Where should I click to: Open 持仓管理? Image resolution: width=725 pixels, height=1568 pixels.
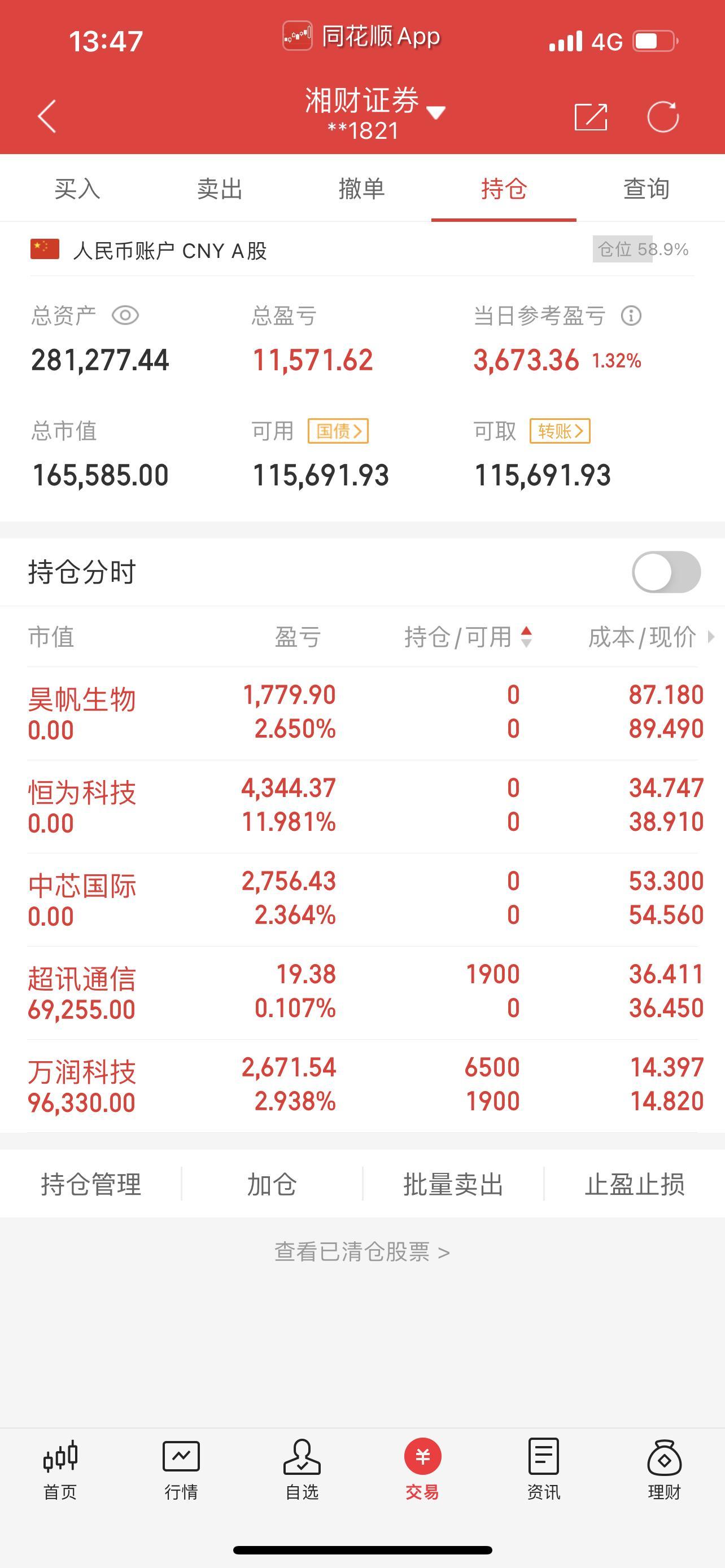(x=91, y=1184)
